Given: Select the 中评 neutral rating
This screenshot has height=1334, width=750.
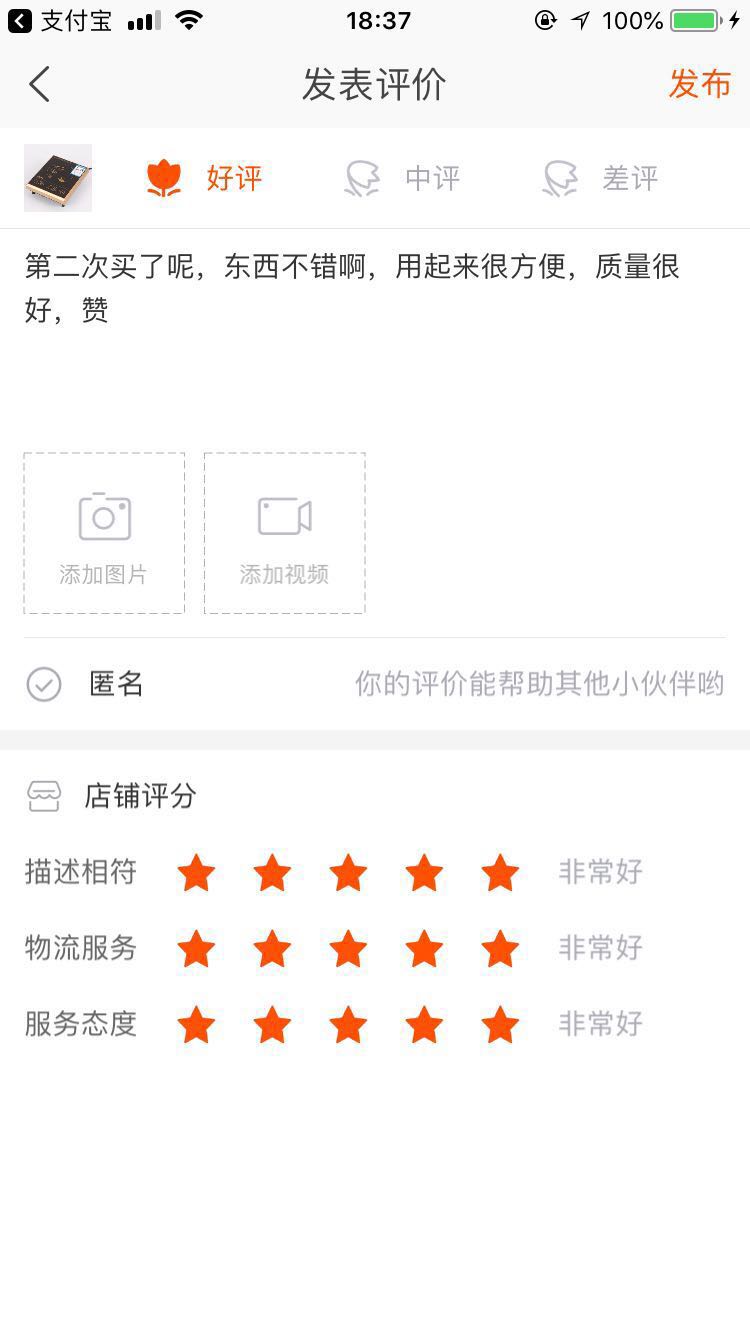Looking at the screenshot, I should [x=404, y=178].
